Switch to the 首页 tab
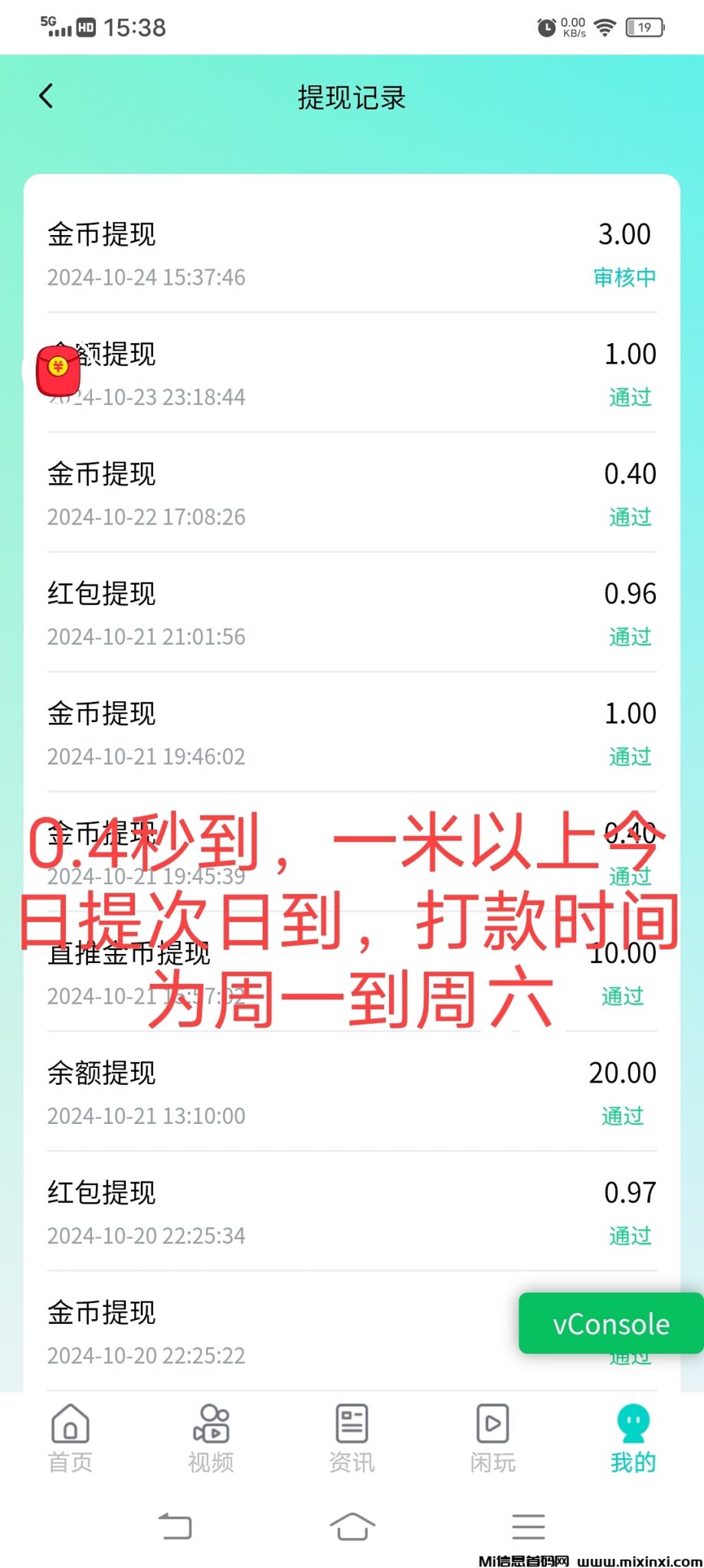704x1568 pixels. (70, 1439)
